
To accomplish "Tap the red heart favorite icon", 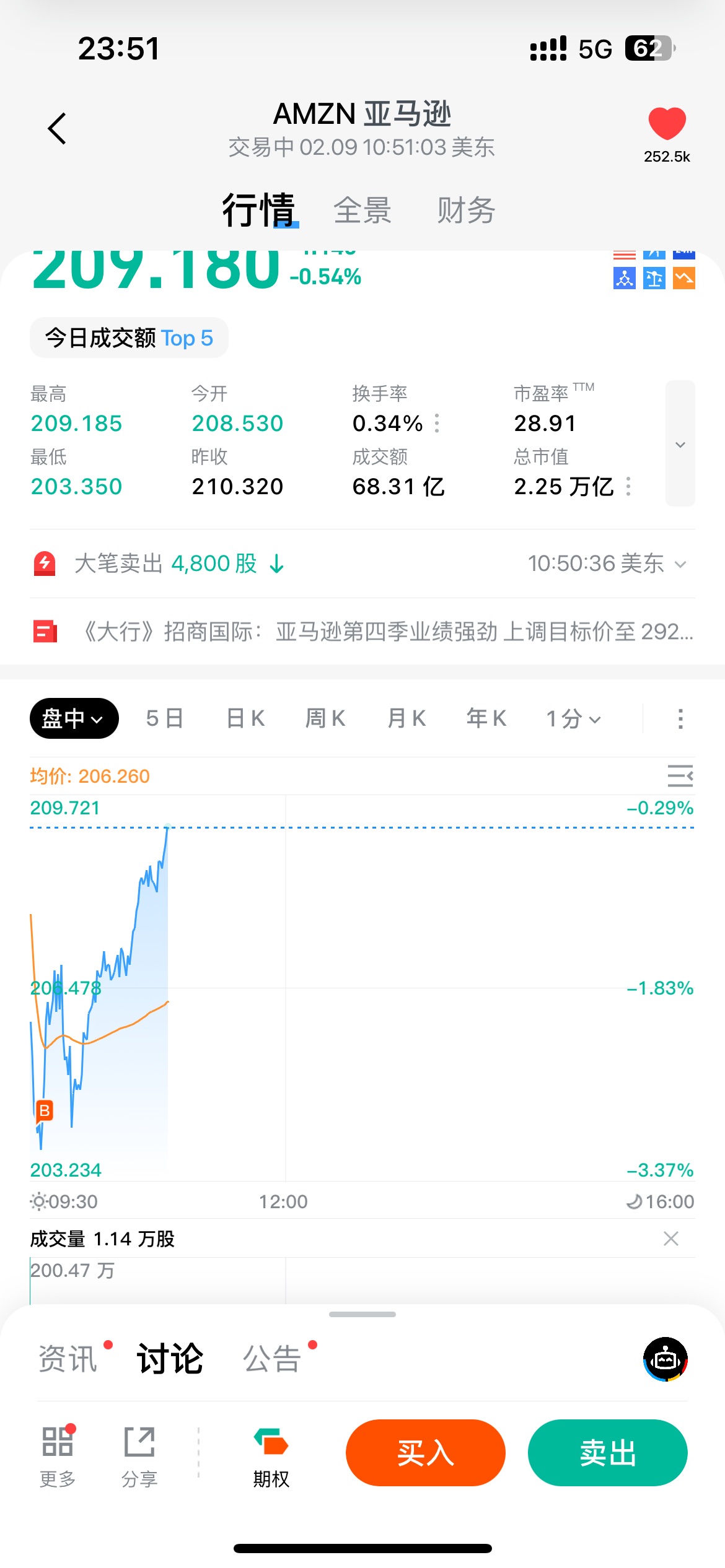I will click(667, 124).
